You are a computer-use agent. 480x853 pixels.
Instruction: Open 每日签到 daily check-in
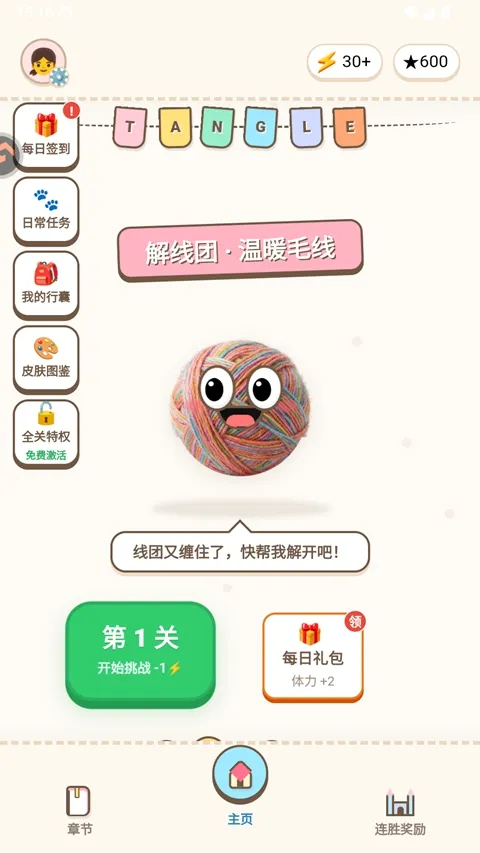[46, 137]
